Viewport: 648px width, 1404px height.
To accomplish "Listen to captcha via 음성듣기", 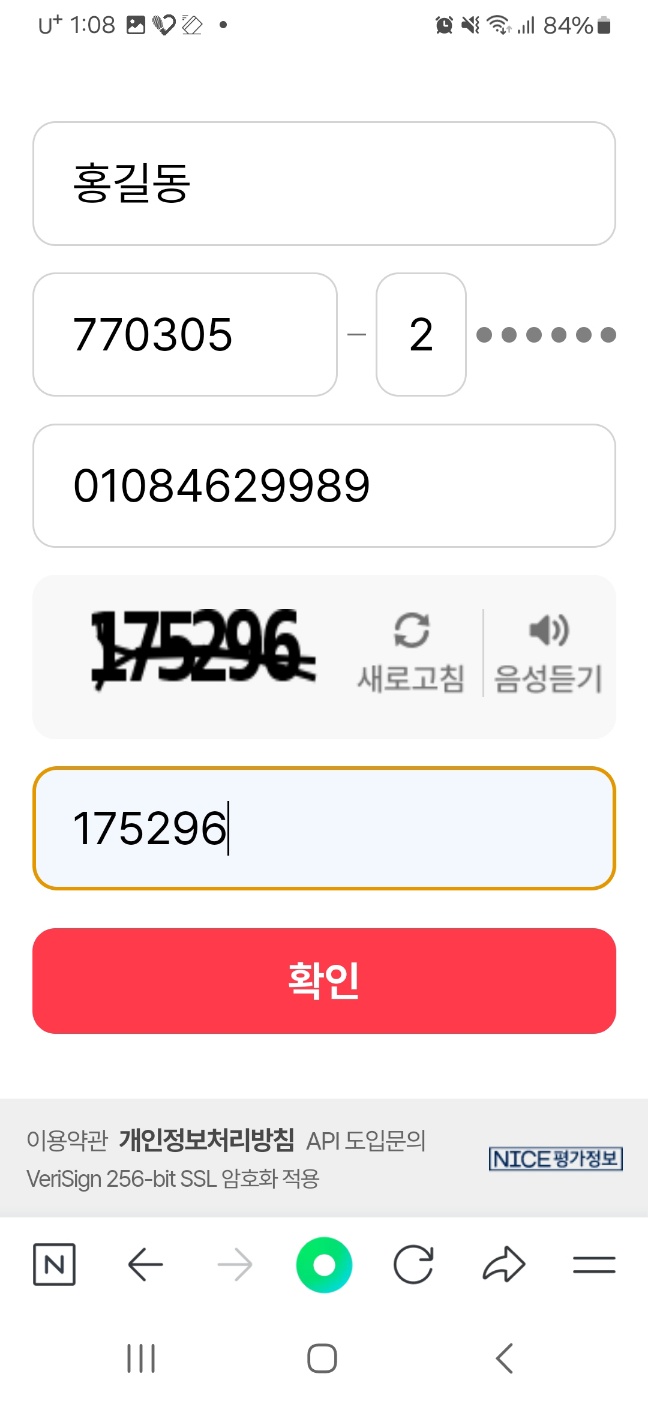I will pos(548,653).
